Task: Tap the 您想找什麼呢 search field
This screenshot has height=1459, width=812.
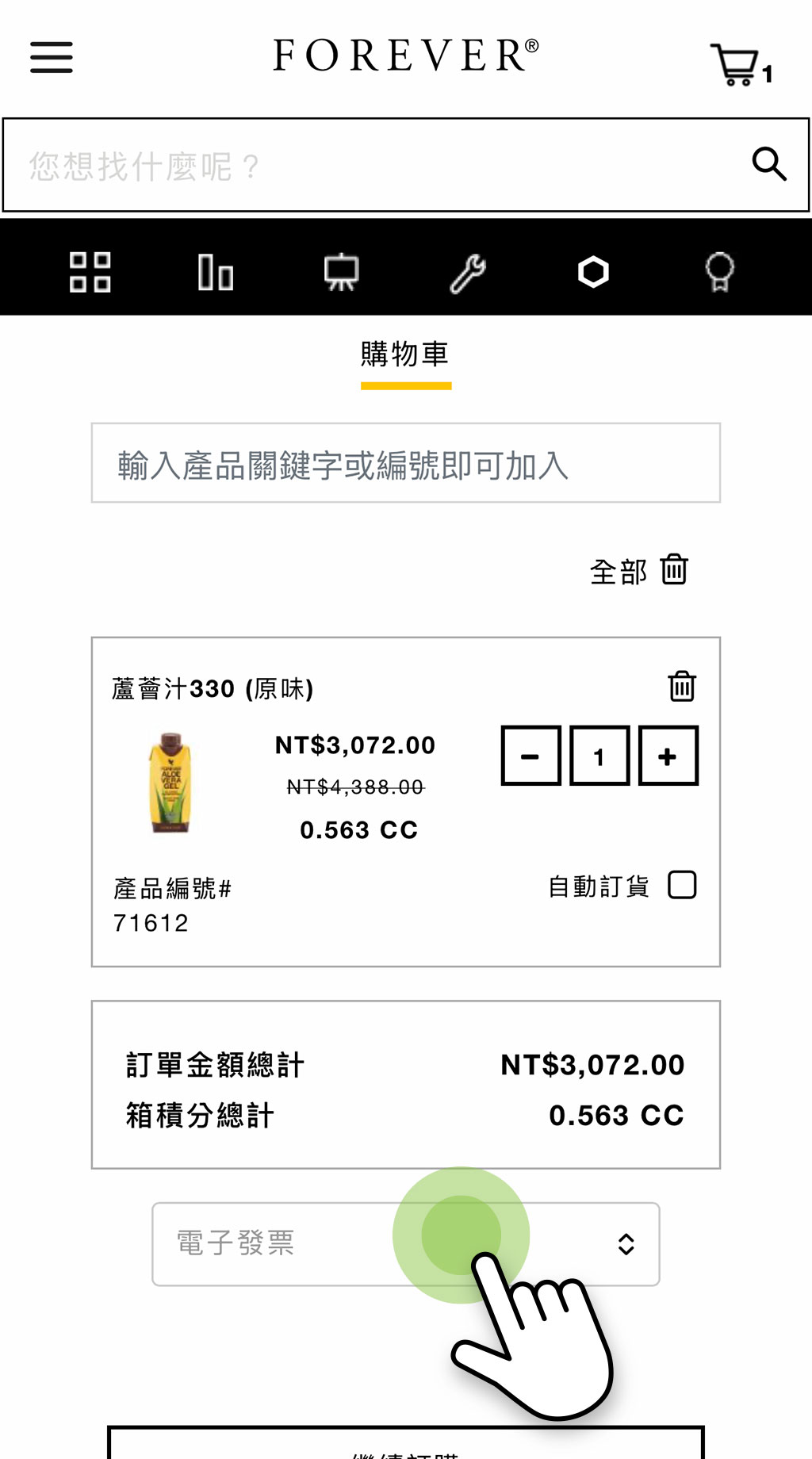Action: [373, 166]
